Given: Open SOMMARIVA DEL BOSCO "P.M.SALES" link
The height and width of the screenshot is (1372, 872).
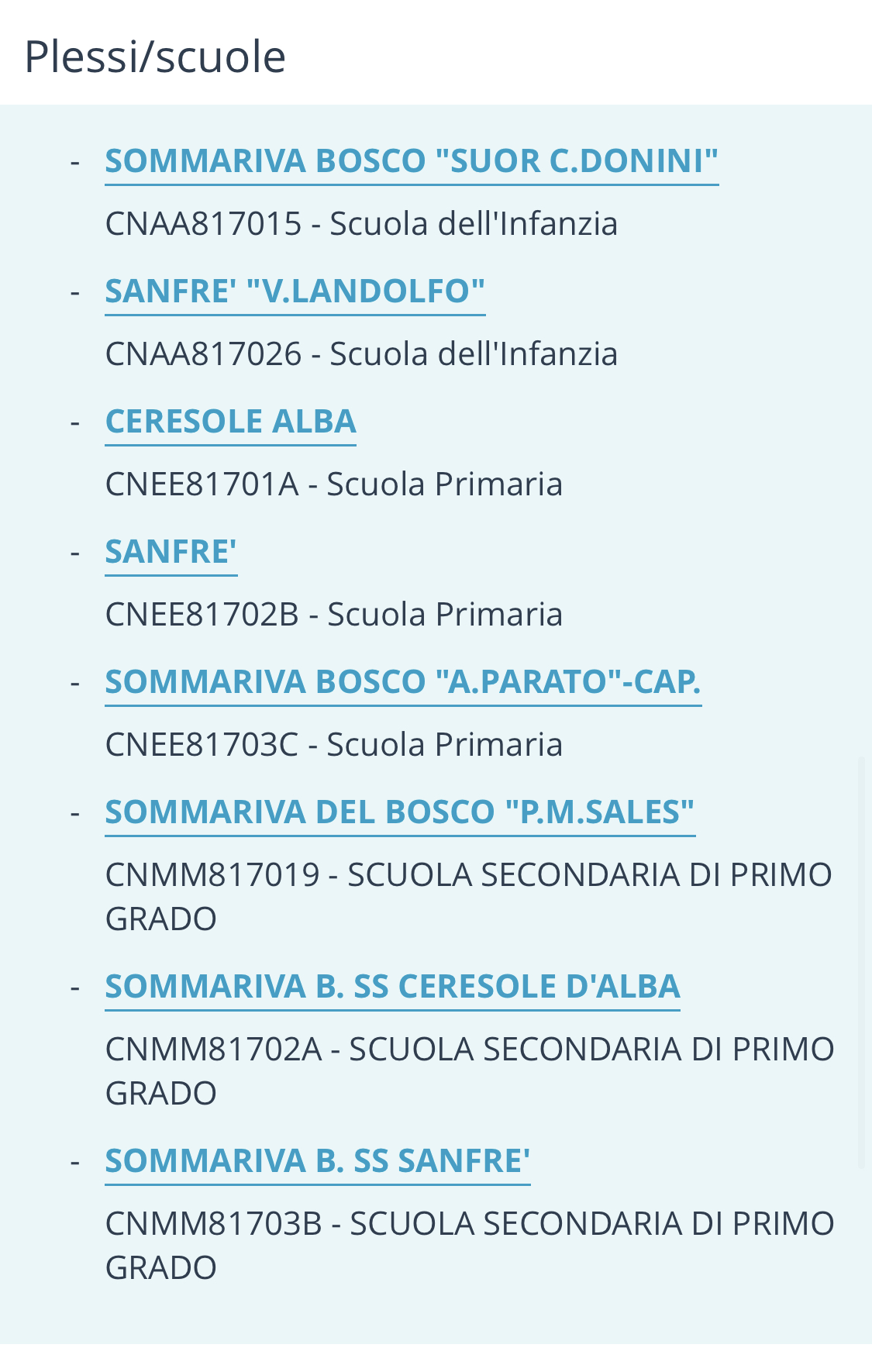Looking at the screenshot, I should coord(399,812).
